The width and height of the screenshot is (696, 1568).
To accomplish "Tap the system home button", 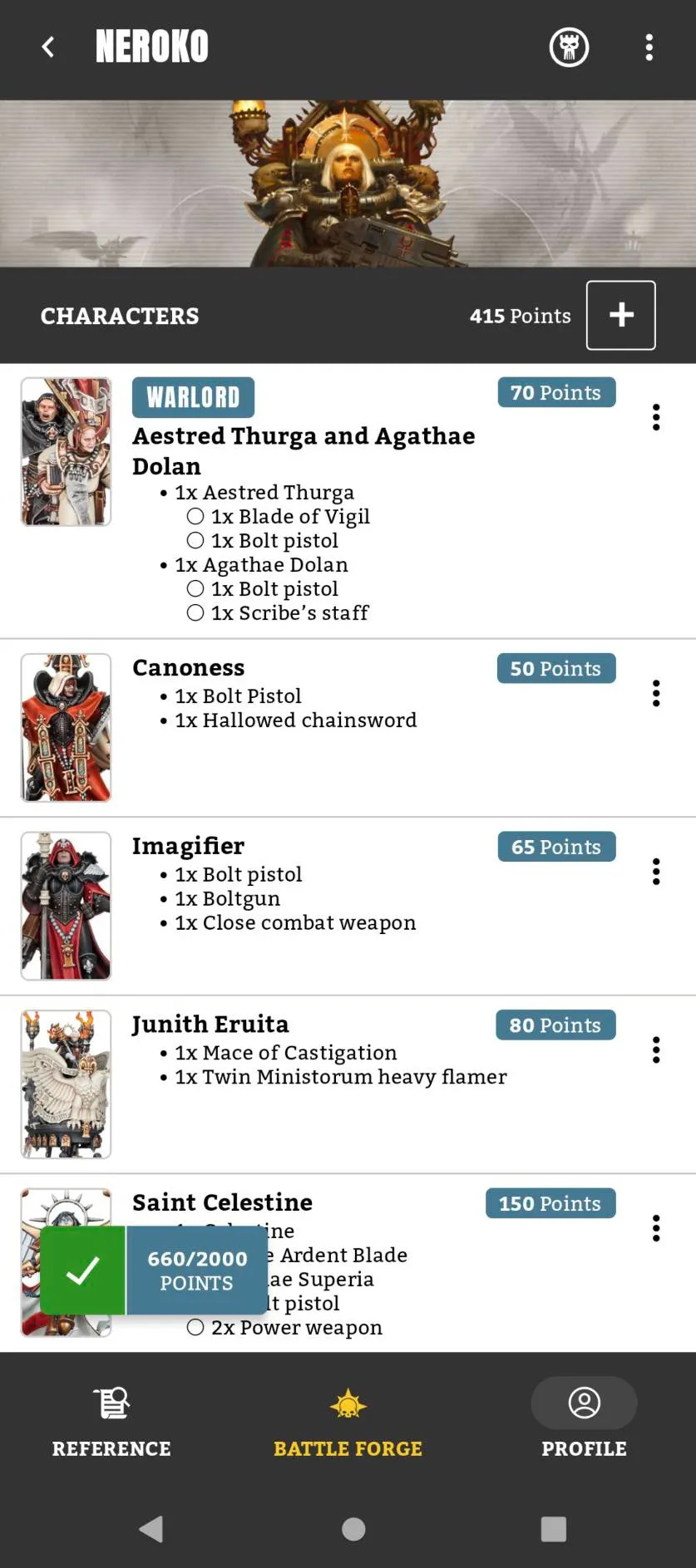I will [x=353, y=1529].
